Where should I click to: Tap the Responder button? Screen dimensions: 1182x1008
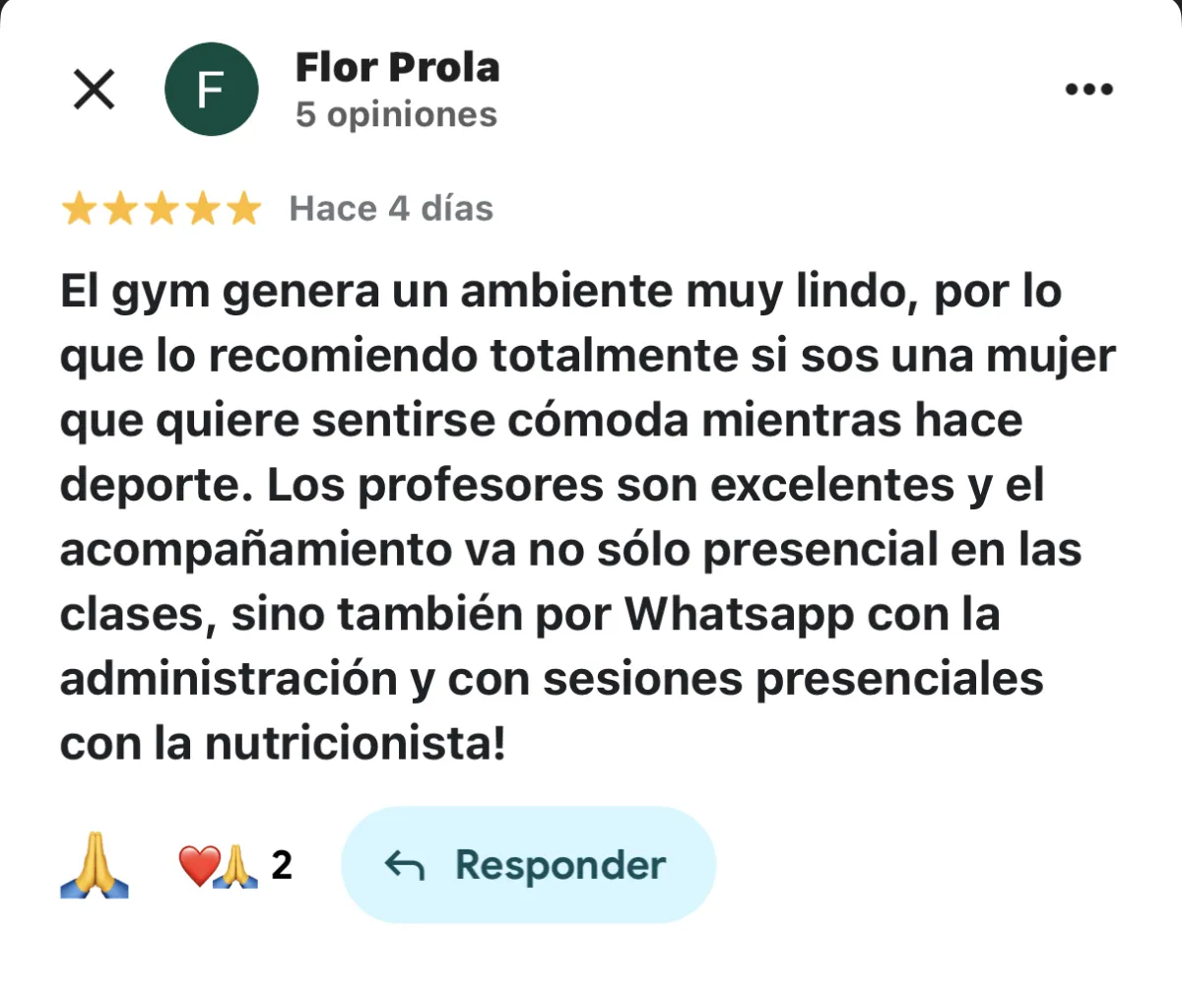coord(528,865)
